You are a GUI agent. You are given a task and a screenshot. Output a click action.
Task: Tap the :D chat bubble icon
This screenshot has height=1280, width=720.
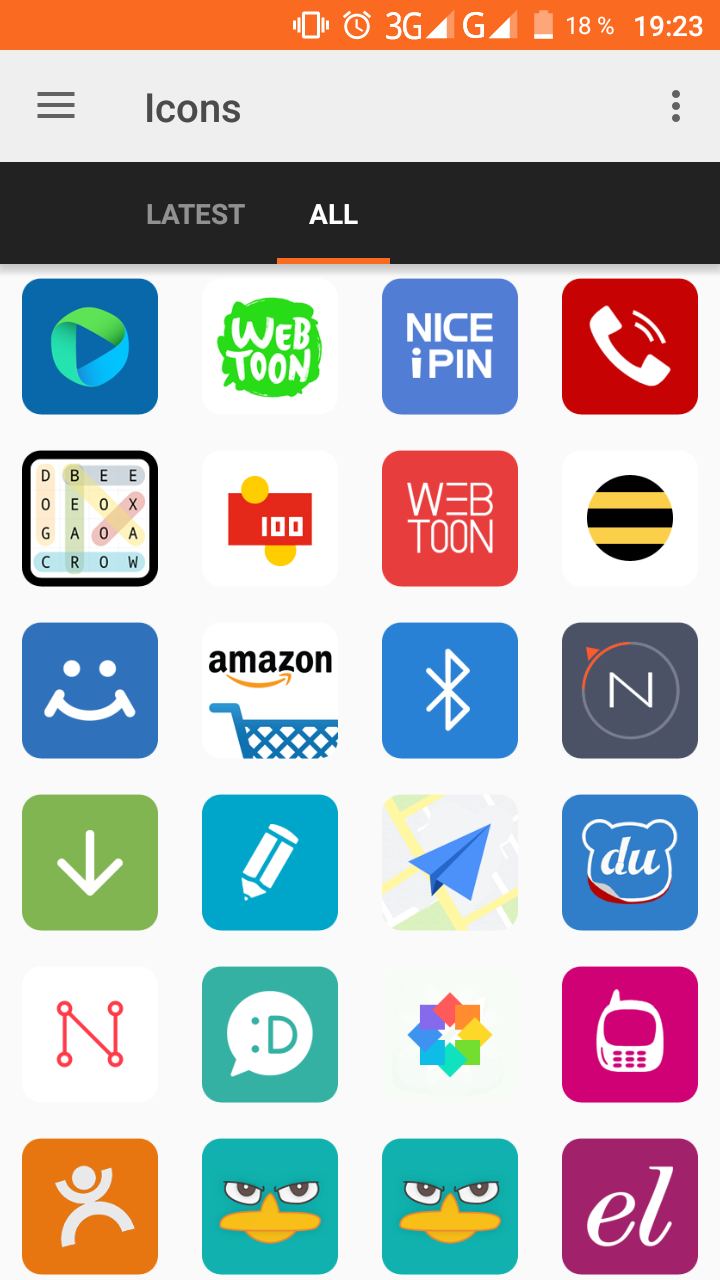click(270, 1034)
